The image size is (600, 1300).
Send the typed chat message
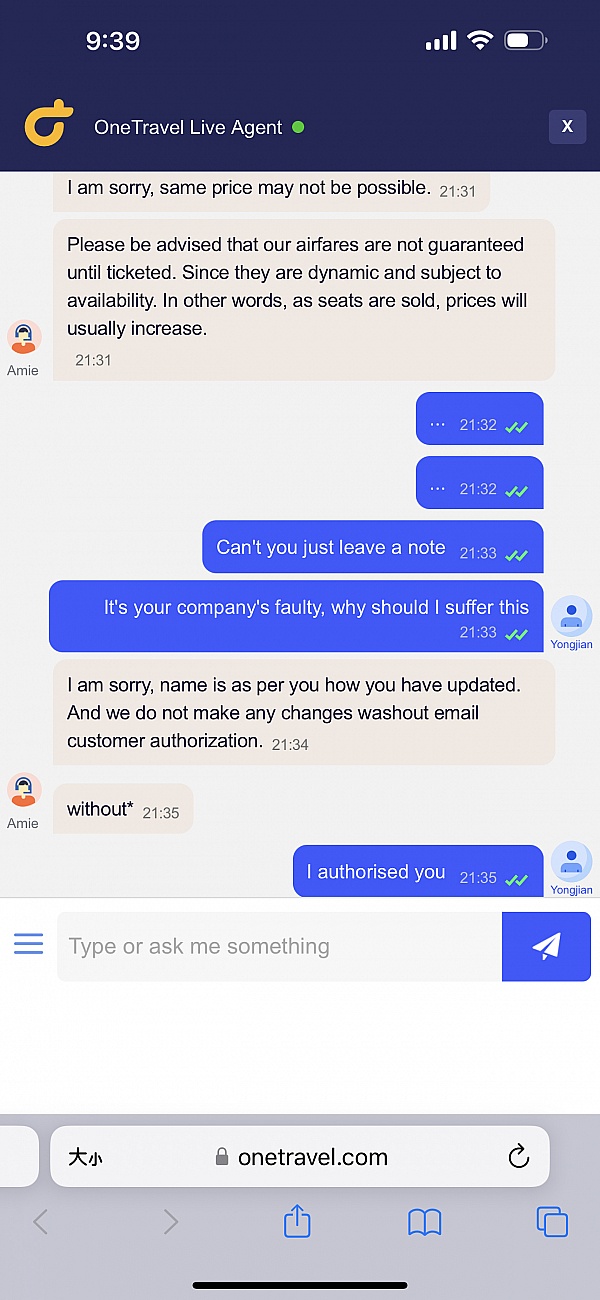[546, 946]
